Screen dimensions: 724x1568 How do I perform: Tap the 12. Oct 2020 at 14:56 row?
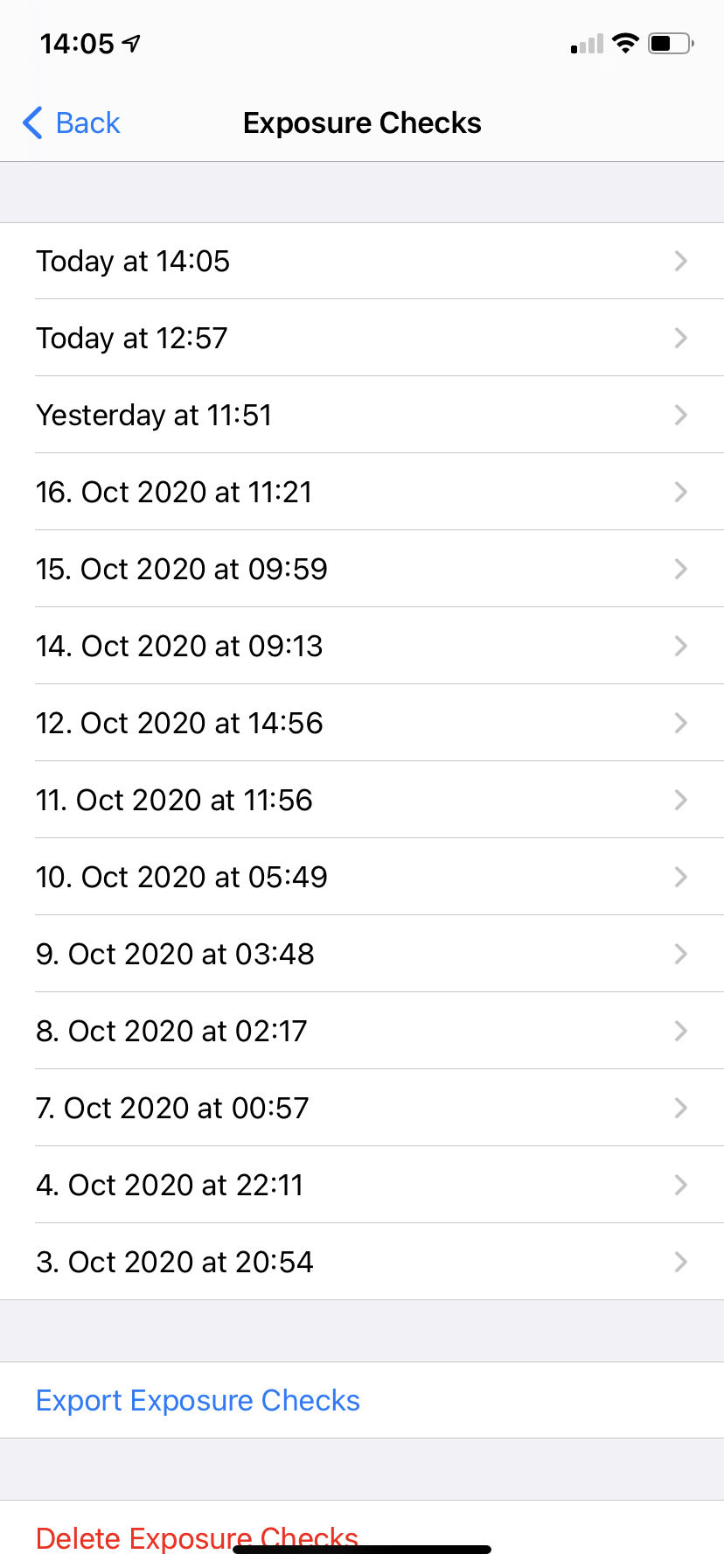click(362, 723)
